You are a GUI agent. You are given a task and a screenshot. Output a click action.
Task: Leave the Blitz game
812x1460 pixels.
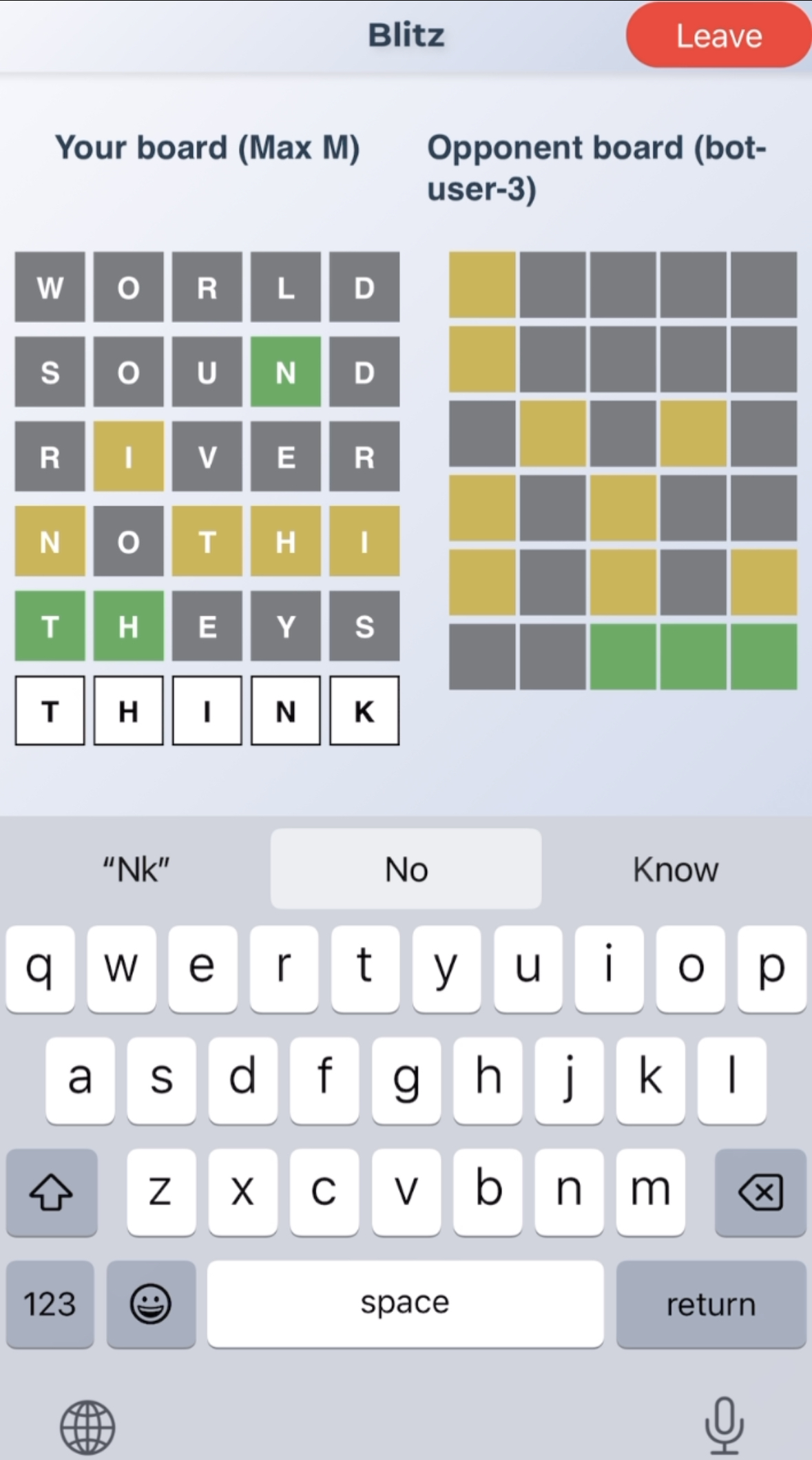click(x=718, y=36)
